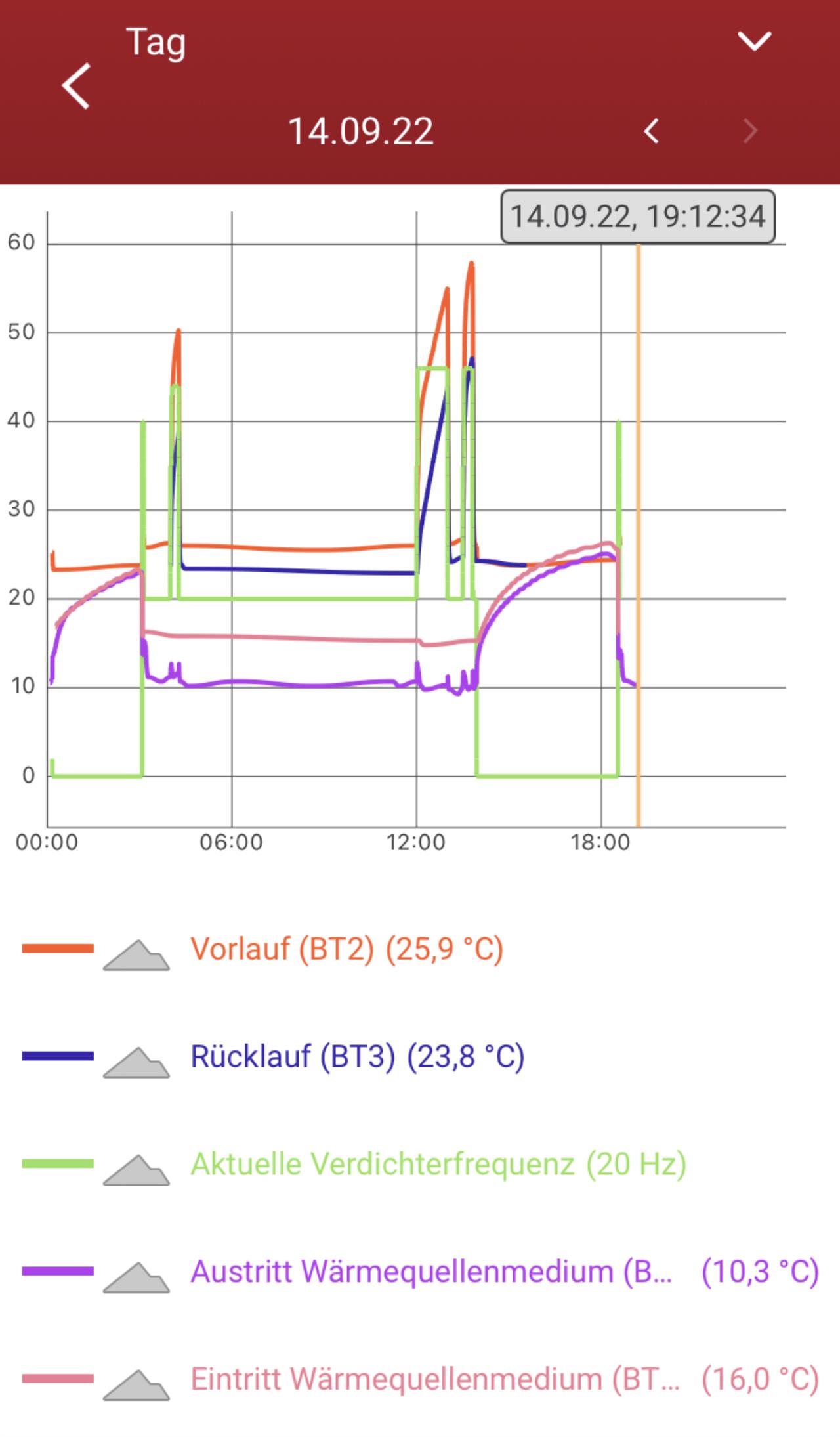This screenshot has height=1437, width=840.
Task: Go to the previous day
Action: pos(651,131)
